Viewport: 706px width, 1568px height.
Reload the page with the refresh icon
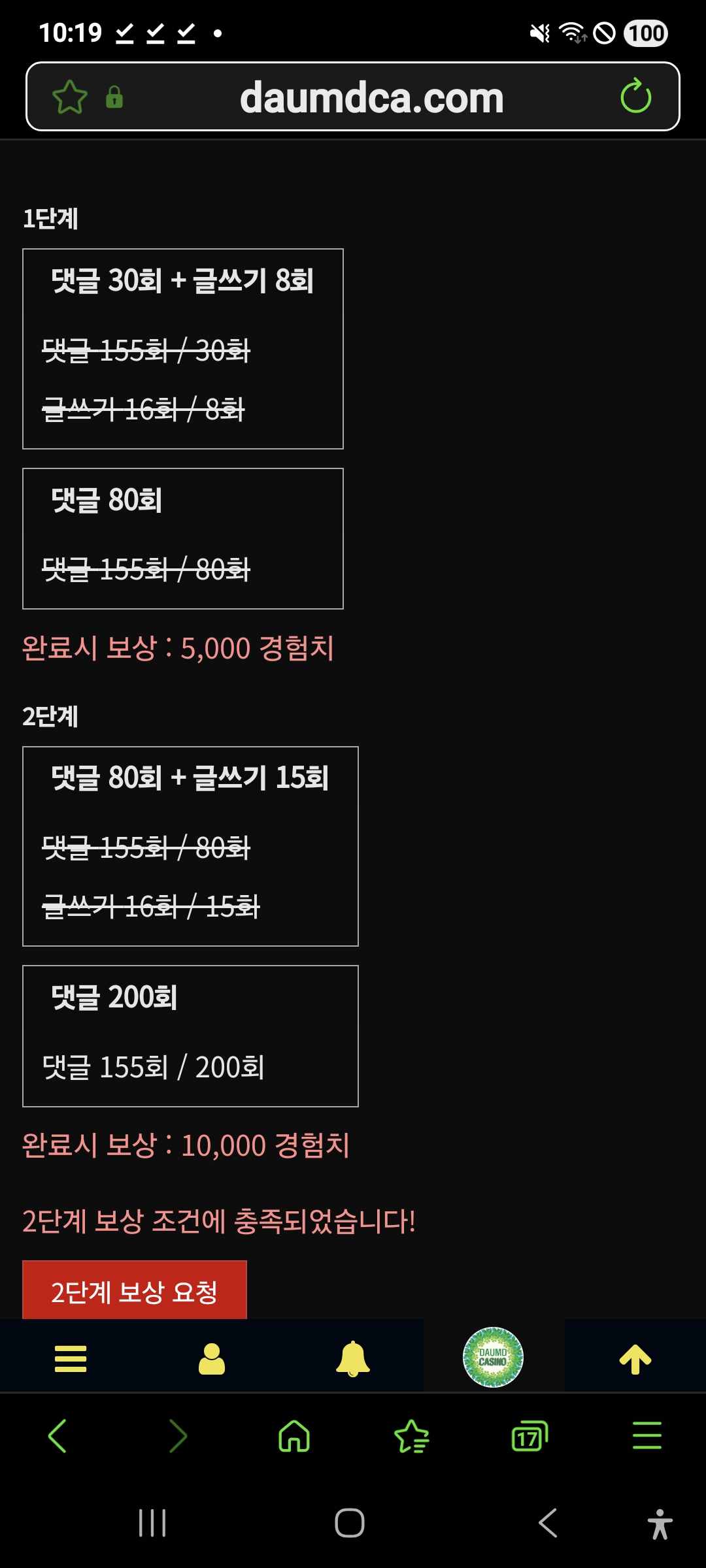click(x=635, y=97)
